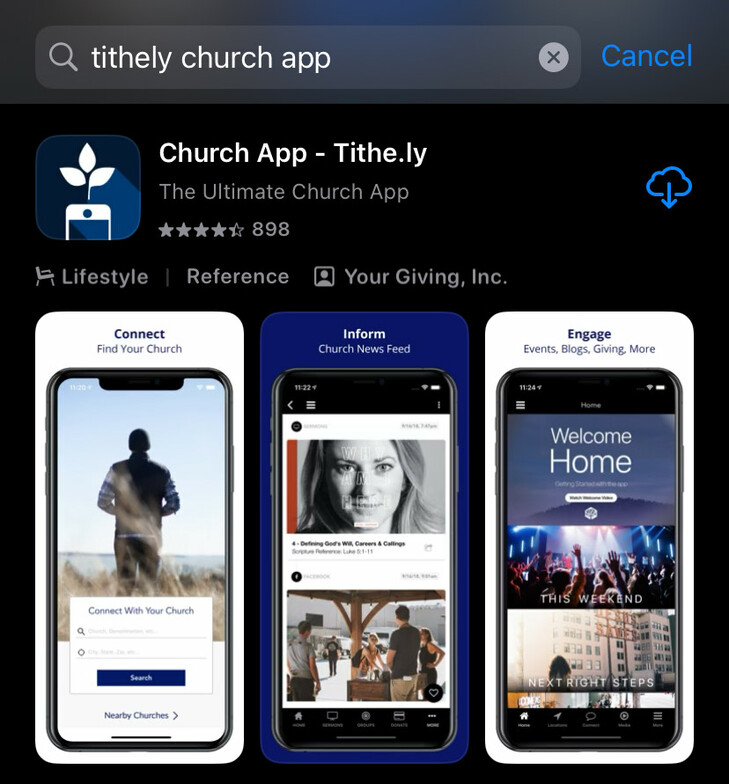Tap the search field with tithely church app
The width and height of the screenshot is (729, 784).
point(290,57)
